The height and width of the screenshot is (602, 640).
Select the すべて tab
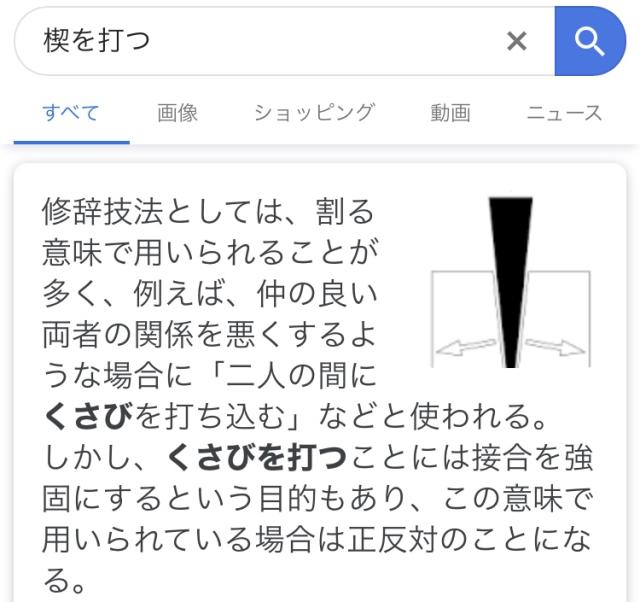[x=71, y=112]
